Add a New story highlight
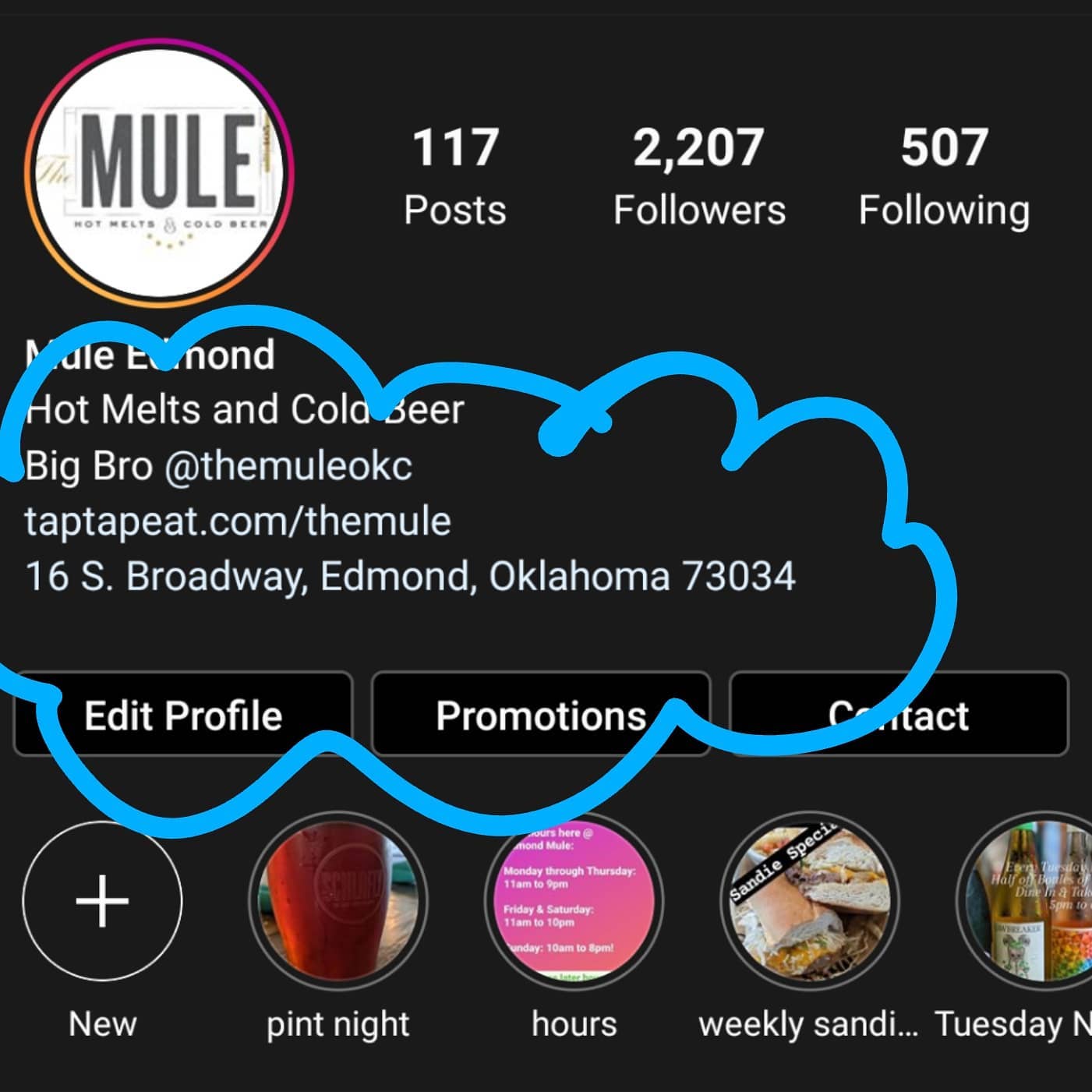Image resolution: width=1092 pixels, height=1092 pixels. click(102, 902)
